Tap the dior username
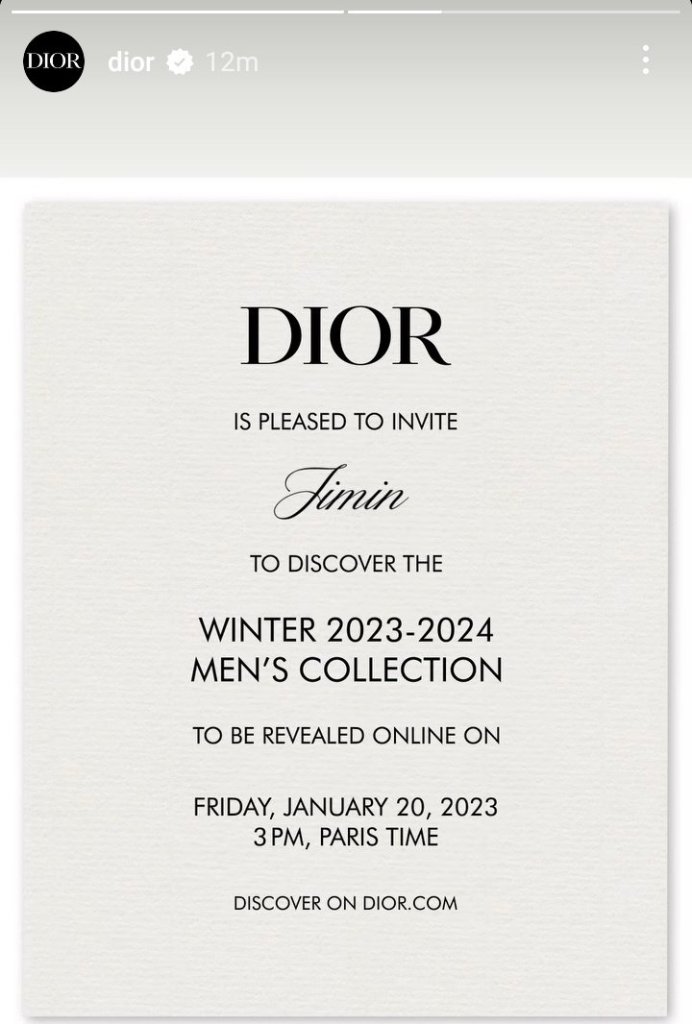The image size is (692, 1024). tap(131, 62)
